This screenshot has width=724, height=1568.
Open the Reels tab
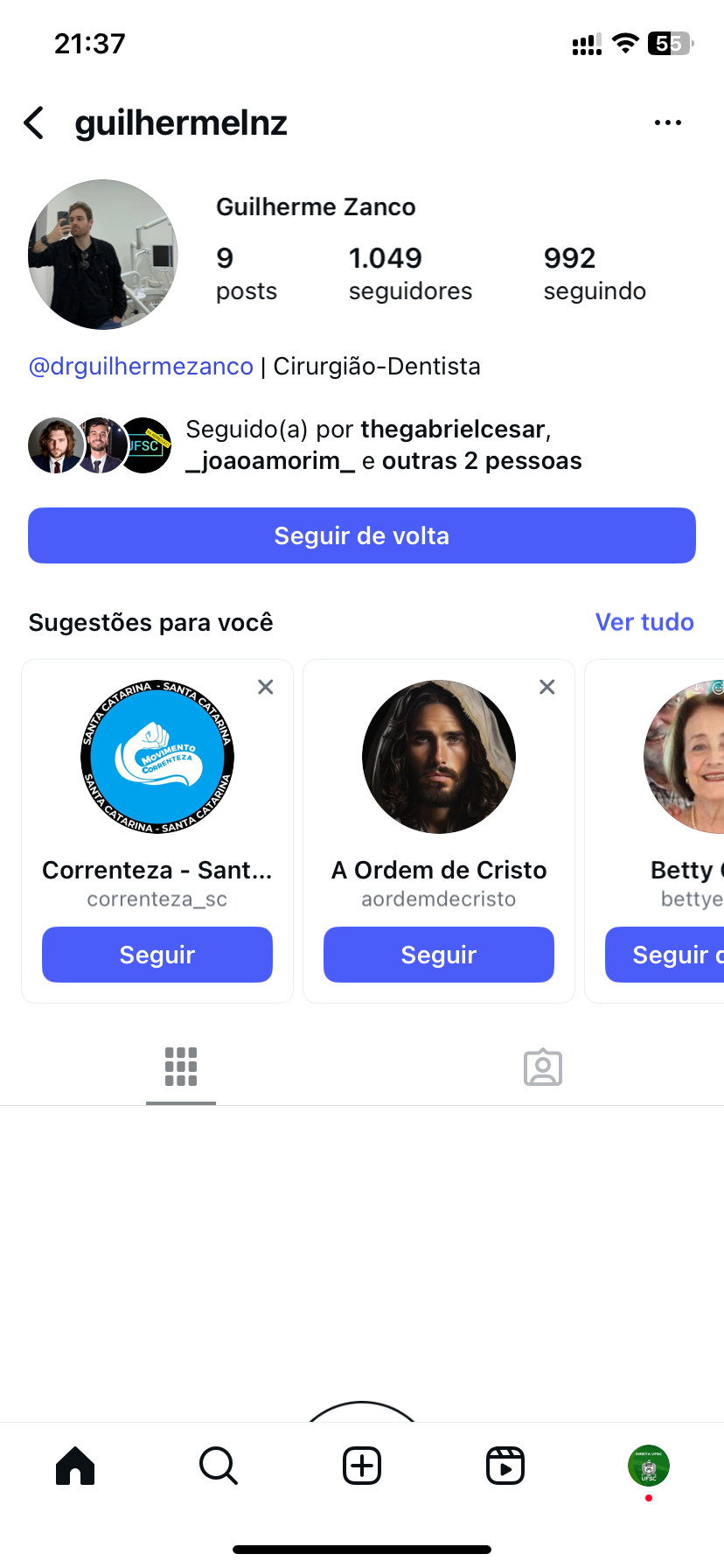[x=505, y=1466]
